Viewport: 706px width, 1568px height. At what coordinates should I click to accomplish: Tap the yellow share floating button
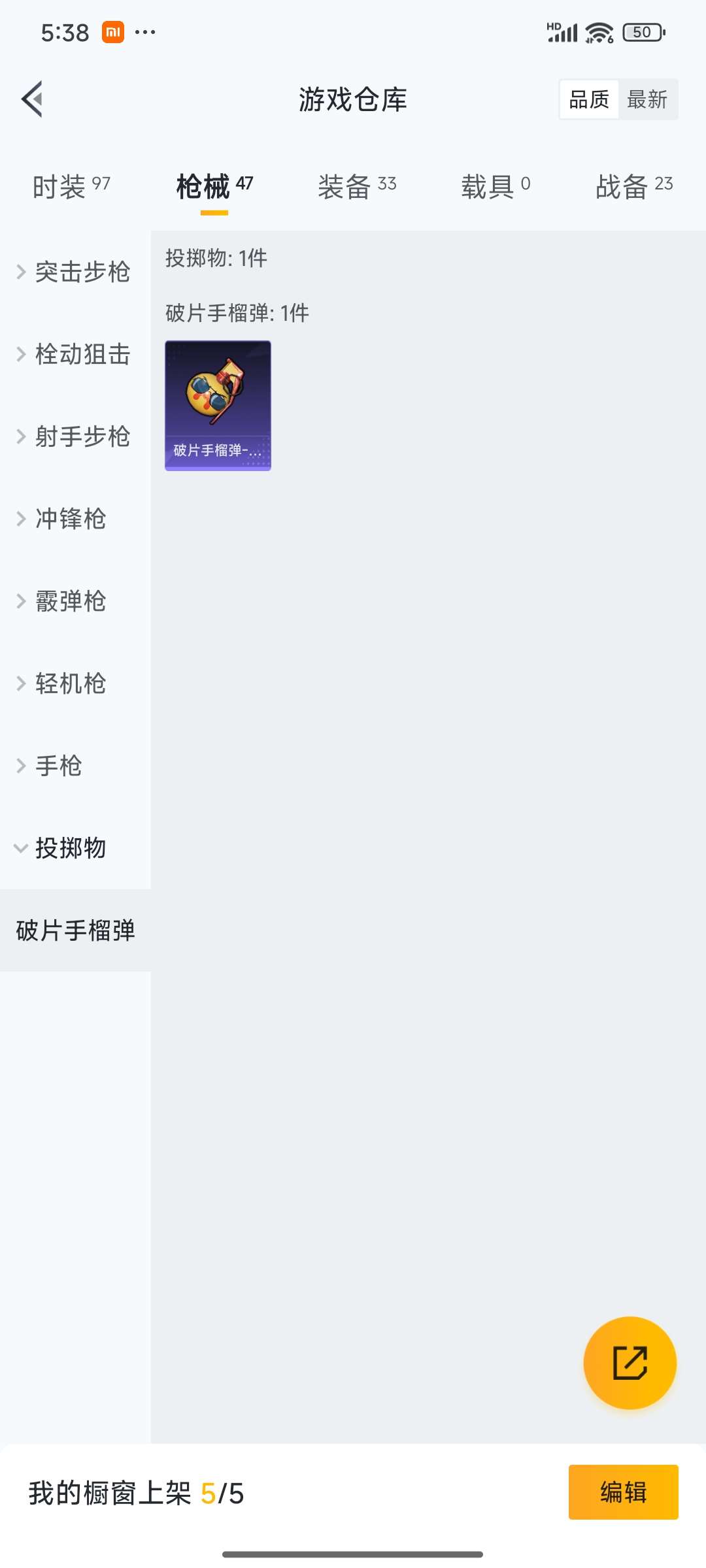(630, 1364)
